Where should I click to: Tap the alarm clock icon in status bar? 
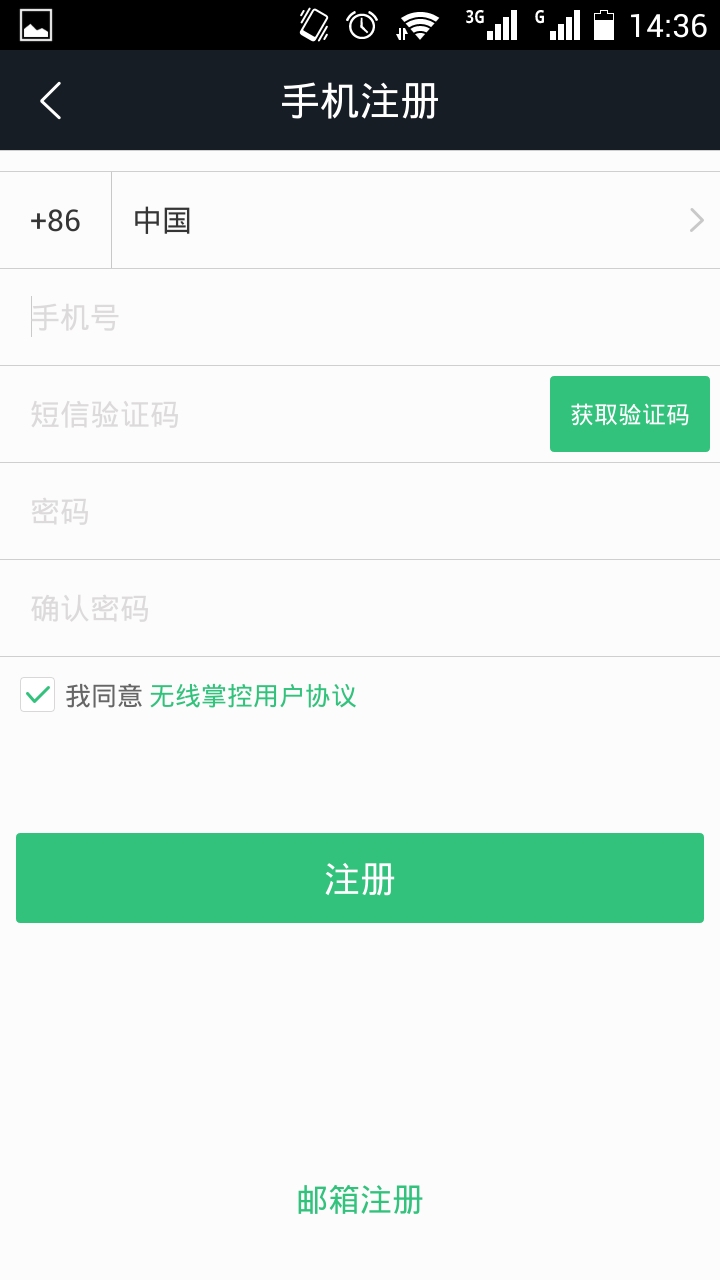(361, 26)
